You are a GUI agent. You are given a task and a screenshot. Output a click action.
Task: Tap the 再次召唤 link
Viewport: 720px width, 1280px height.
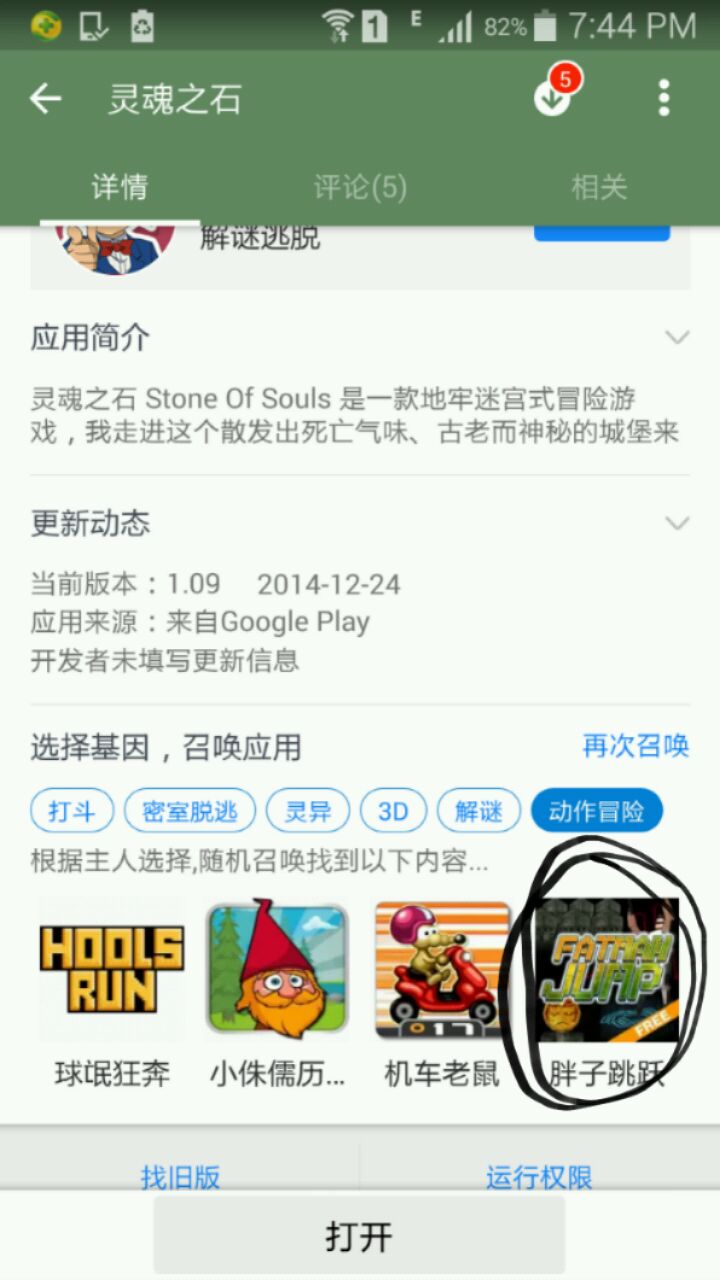point(636,746)
